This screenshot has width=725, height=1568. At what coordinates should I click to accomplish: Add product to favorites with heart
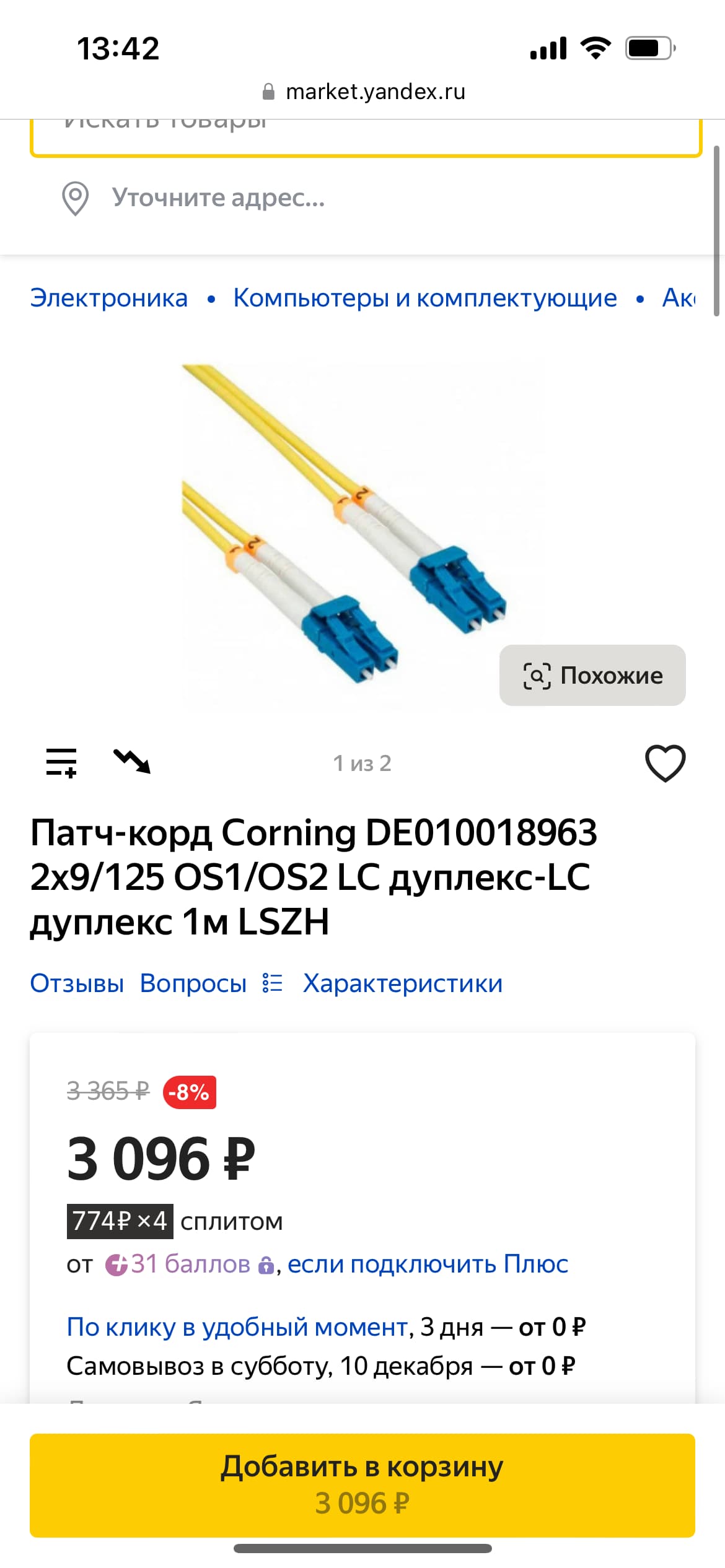(x=665, y=763)
